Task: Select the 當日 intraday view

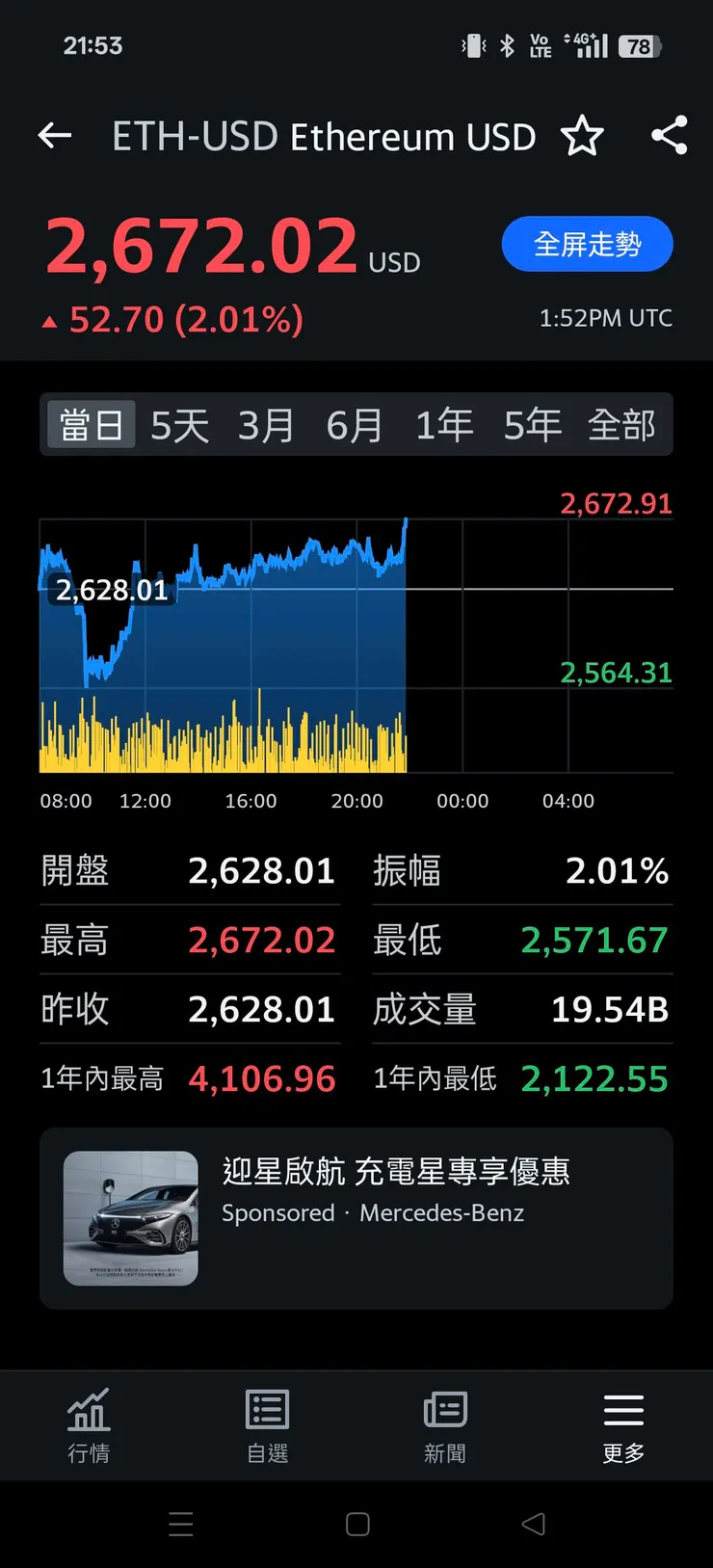Action: click(90, 423)
